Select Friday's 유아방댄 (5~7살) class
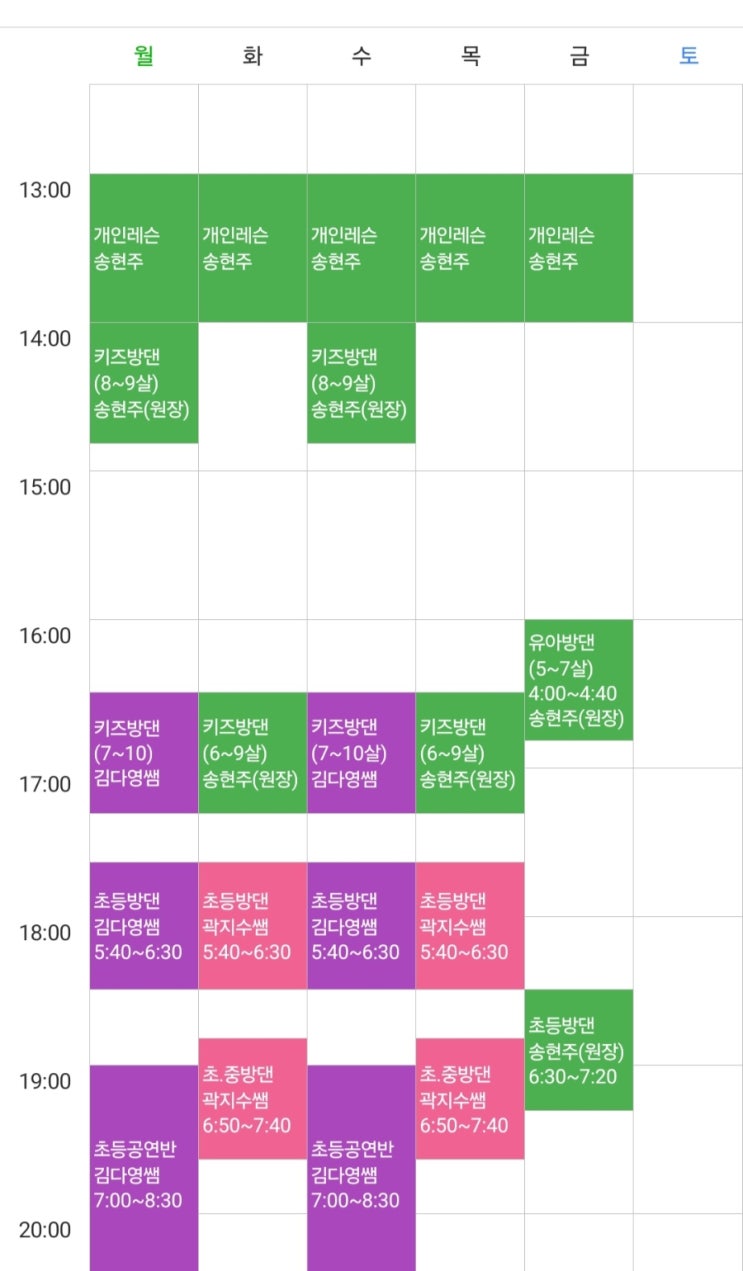Viewport: 743px width, 1271px height. 578,680
